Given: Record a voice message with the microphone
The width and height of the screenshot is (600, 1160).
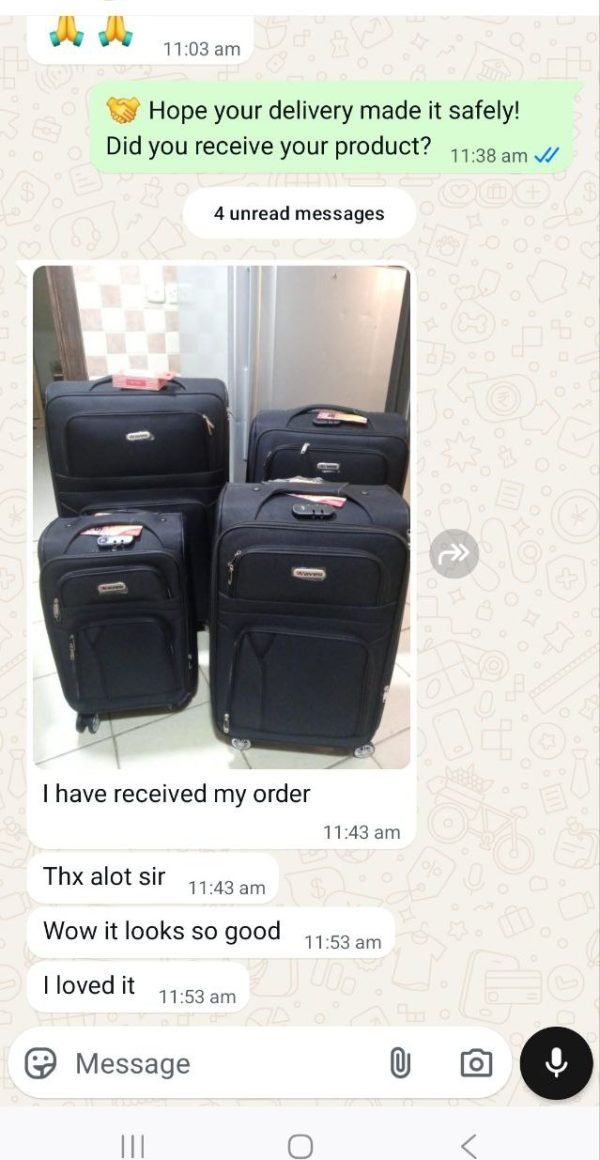Looking at the screenshot, I should [x=556, y=1063].
